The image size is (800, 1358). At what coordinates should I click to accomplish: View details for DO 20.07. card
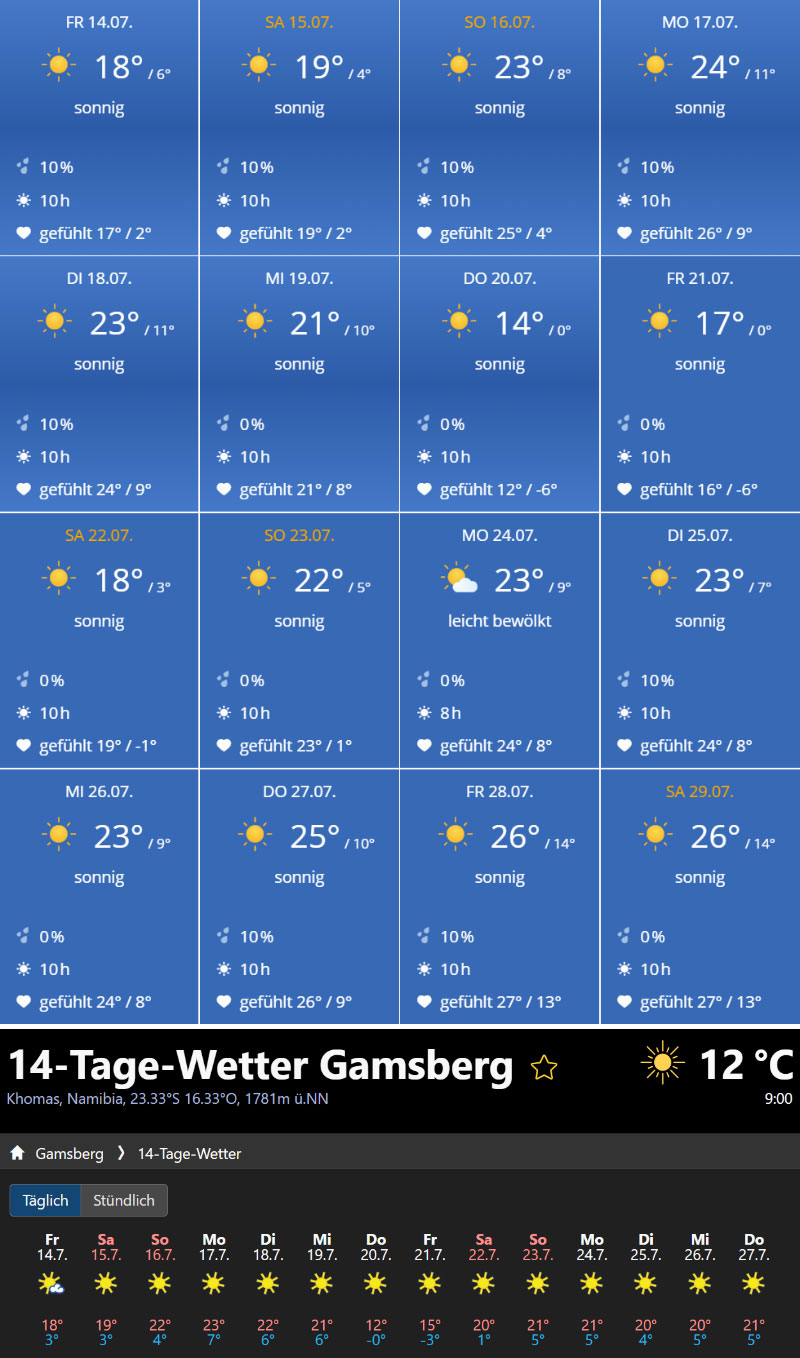(499, 384)
